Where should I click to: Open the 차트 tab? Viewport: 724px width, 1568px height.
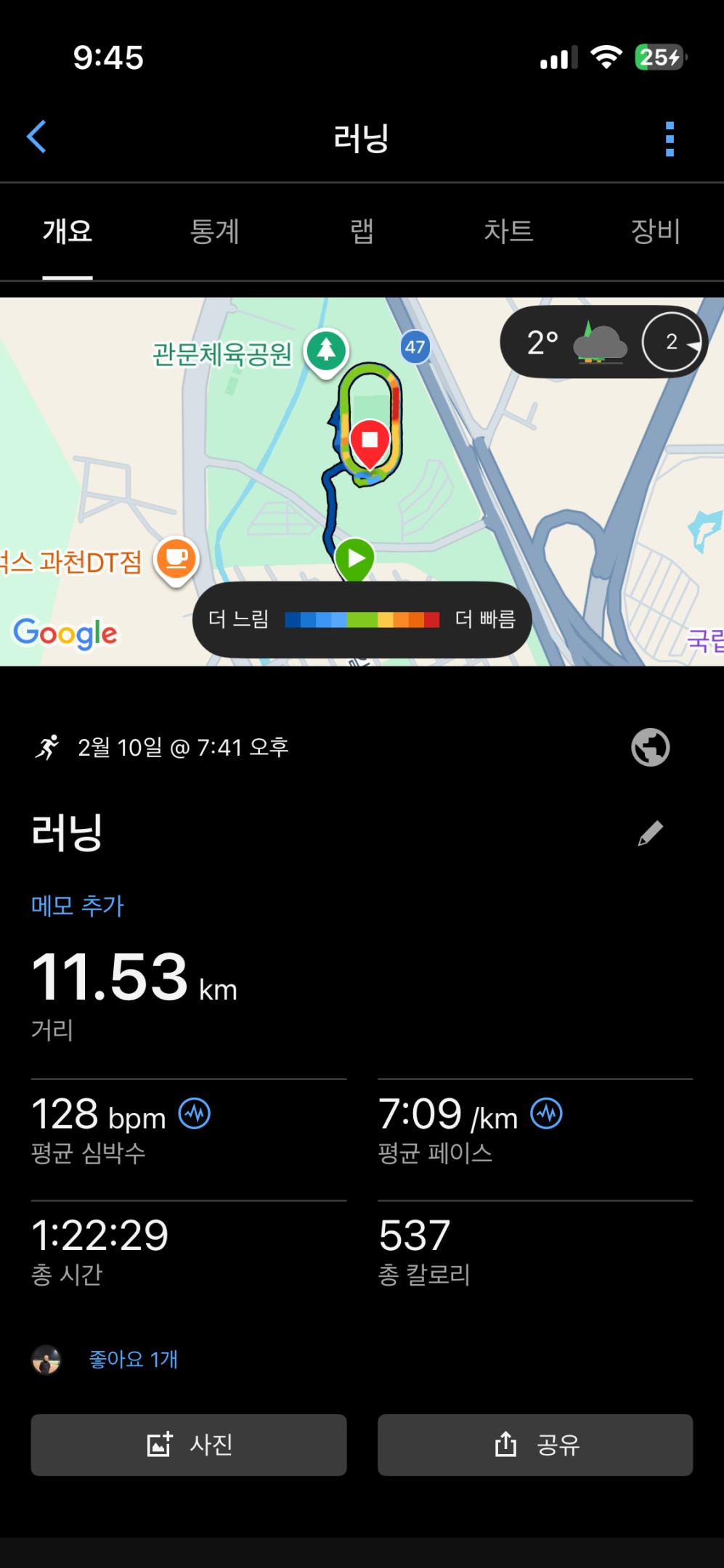(x=510, y=231)
